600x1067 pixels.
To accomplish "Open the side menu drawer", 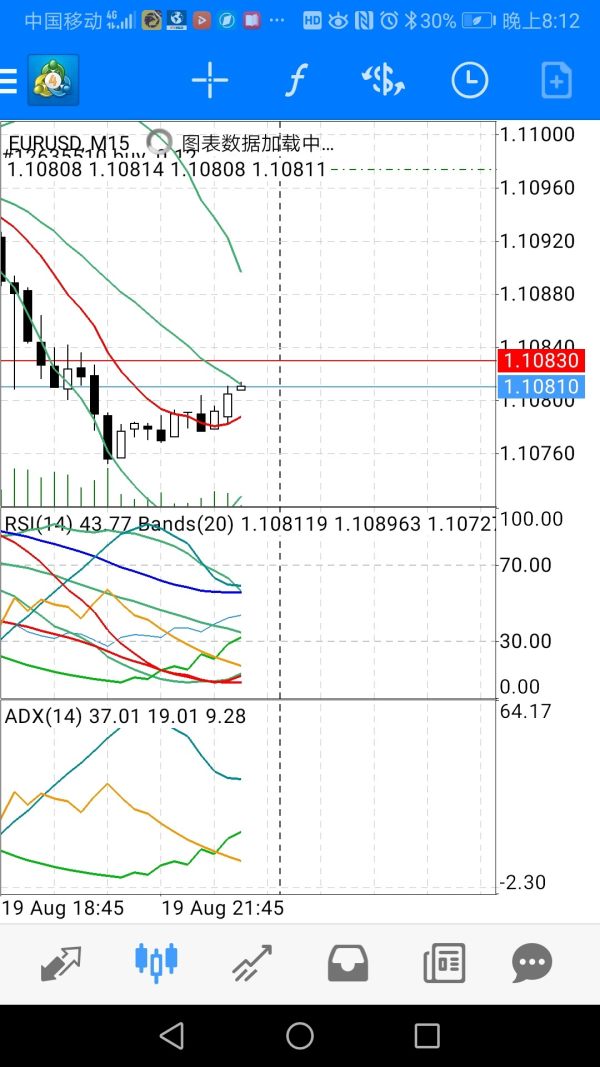I will pyautogui.click(x=9, y=81).
